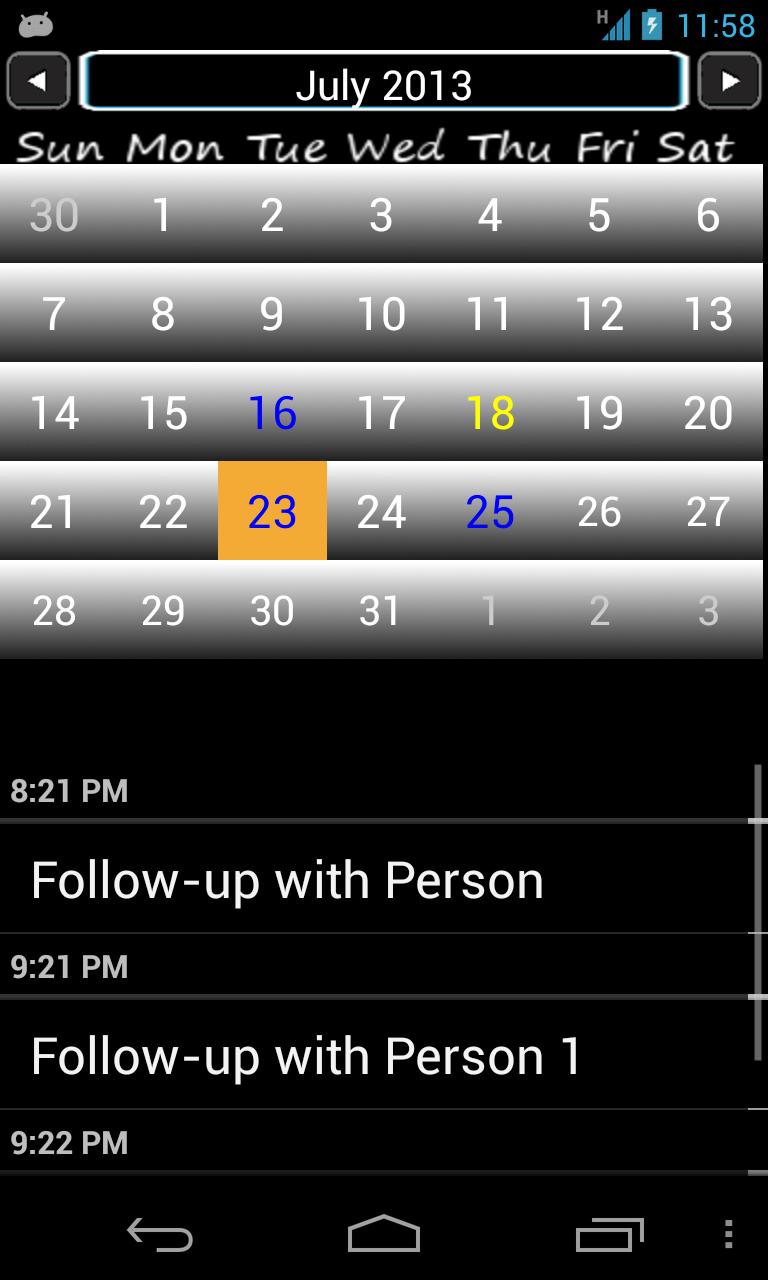Return to the home screen
Viewport: 768px width, 1280px height.
click(384, 1235)
